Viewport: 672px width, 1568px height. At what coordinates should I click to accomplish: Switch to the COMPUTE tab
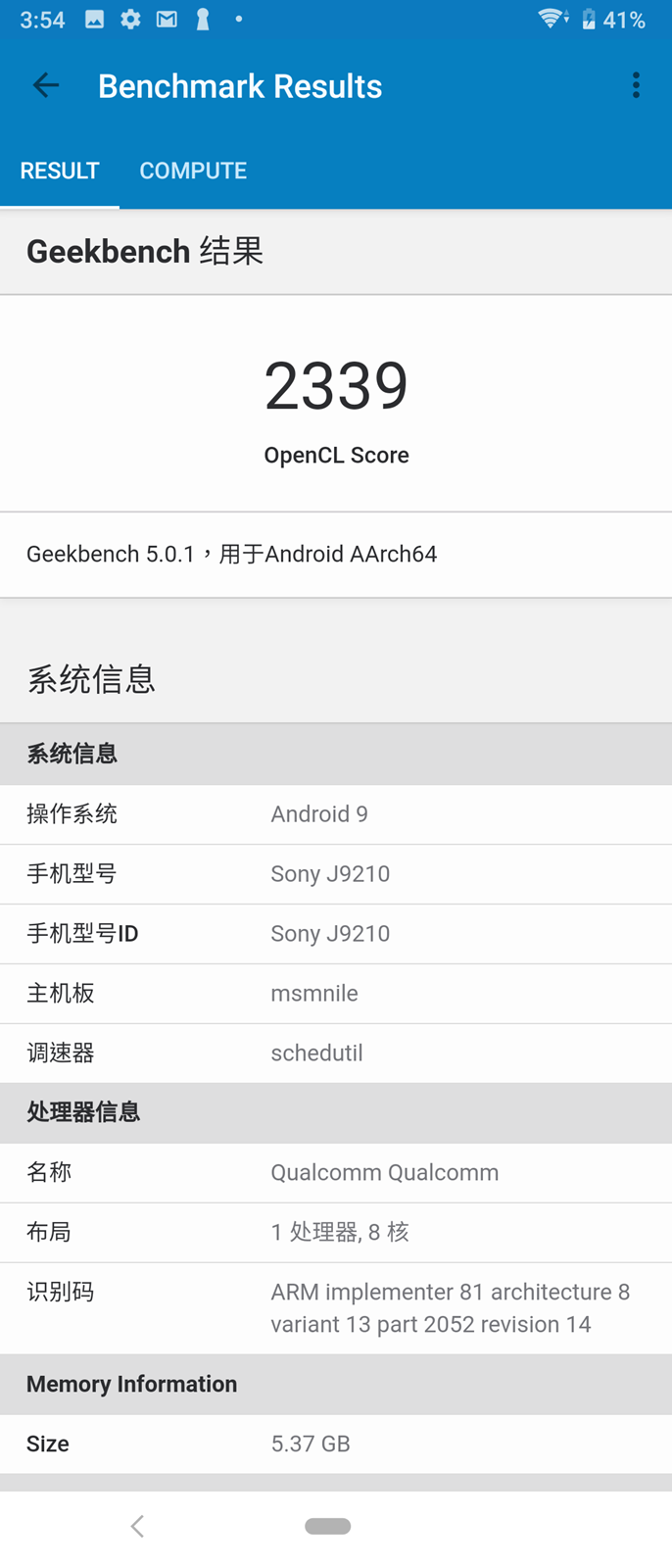pos(193,171)
